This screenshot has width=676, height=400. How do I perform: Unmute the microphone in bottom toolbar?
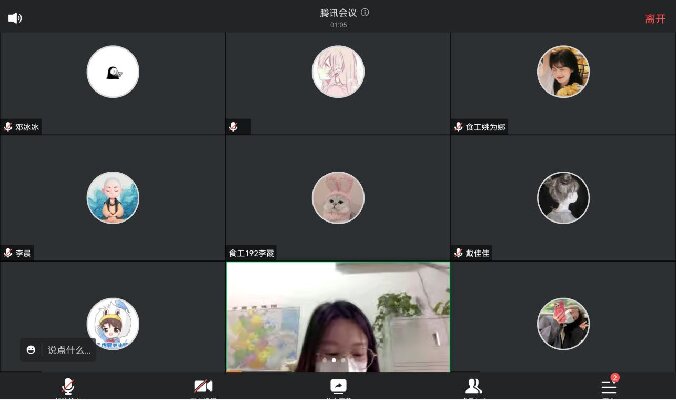point(68,386)
